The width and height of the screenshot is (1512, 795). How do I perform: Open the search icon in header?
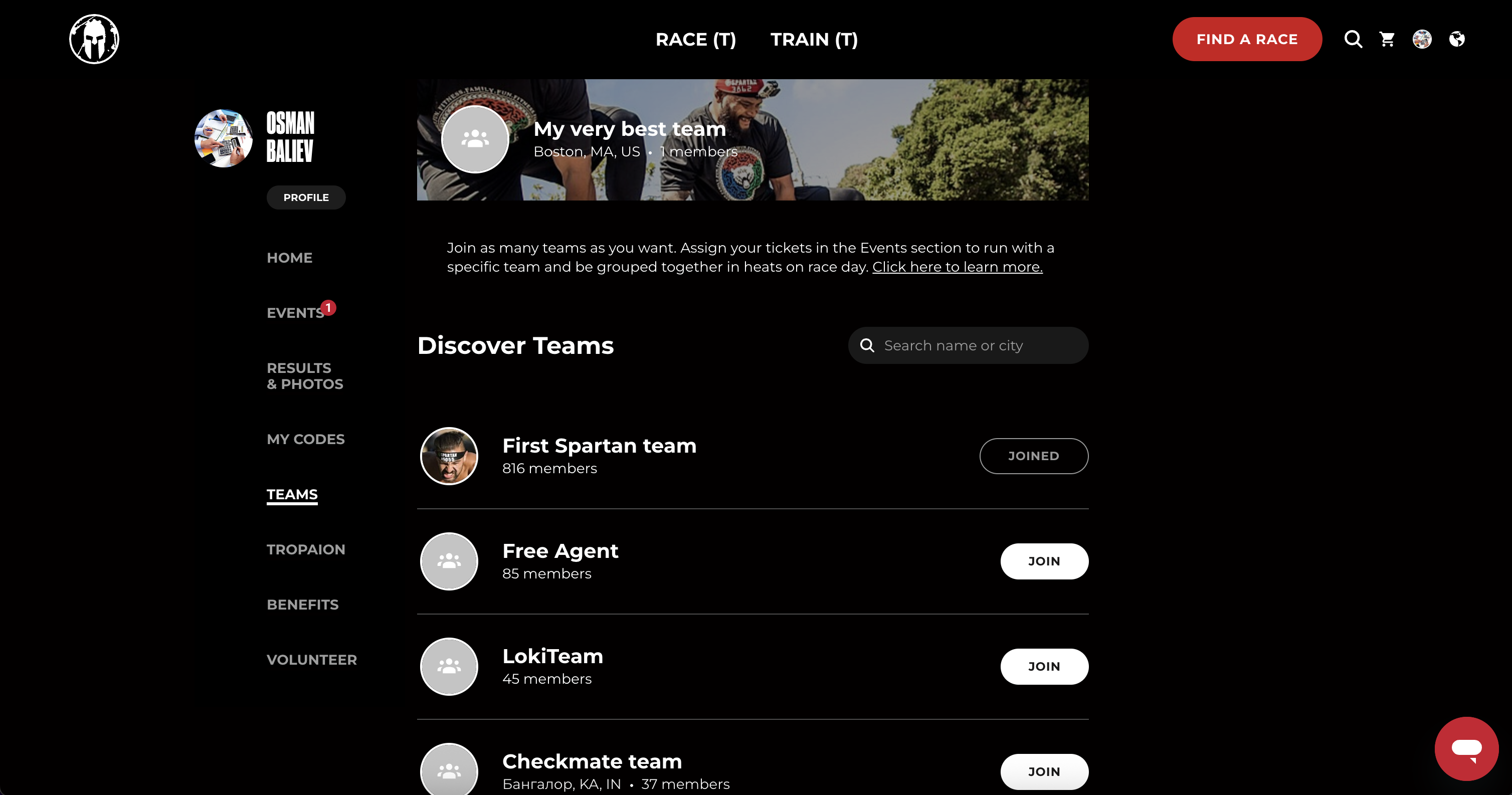point(1353,39)
